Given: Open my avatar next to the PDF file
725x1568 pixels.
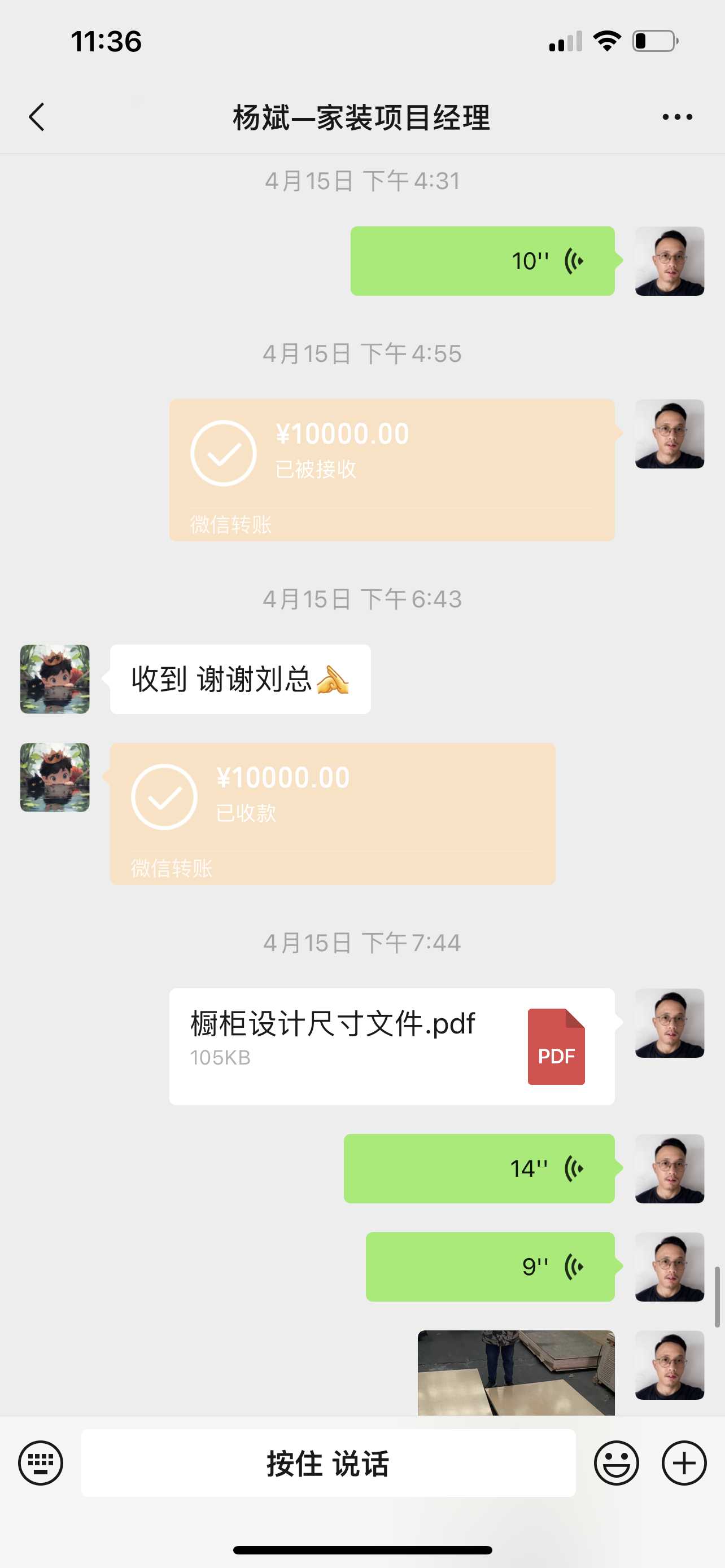Looking at the screenshot, I should (669, 1023).
